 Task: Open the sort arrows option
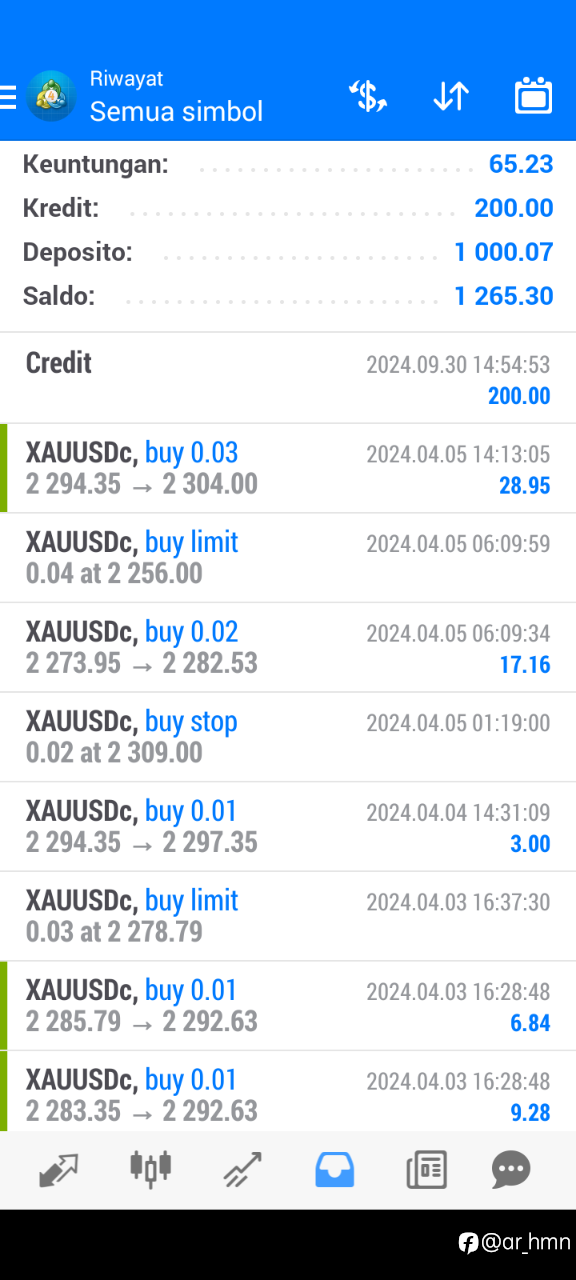[x=451, y=96]
